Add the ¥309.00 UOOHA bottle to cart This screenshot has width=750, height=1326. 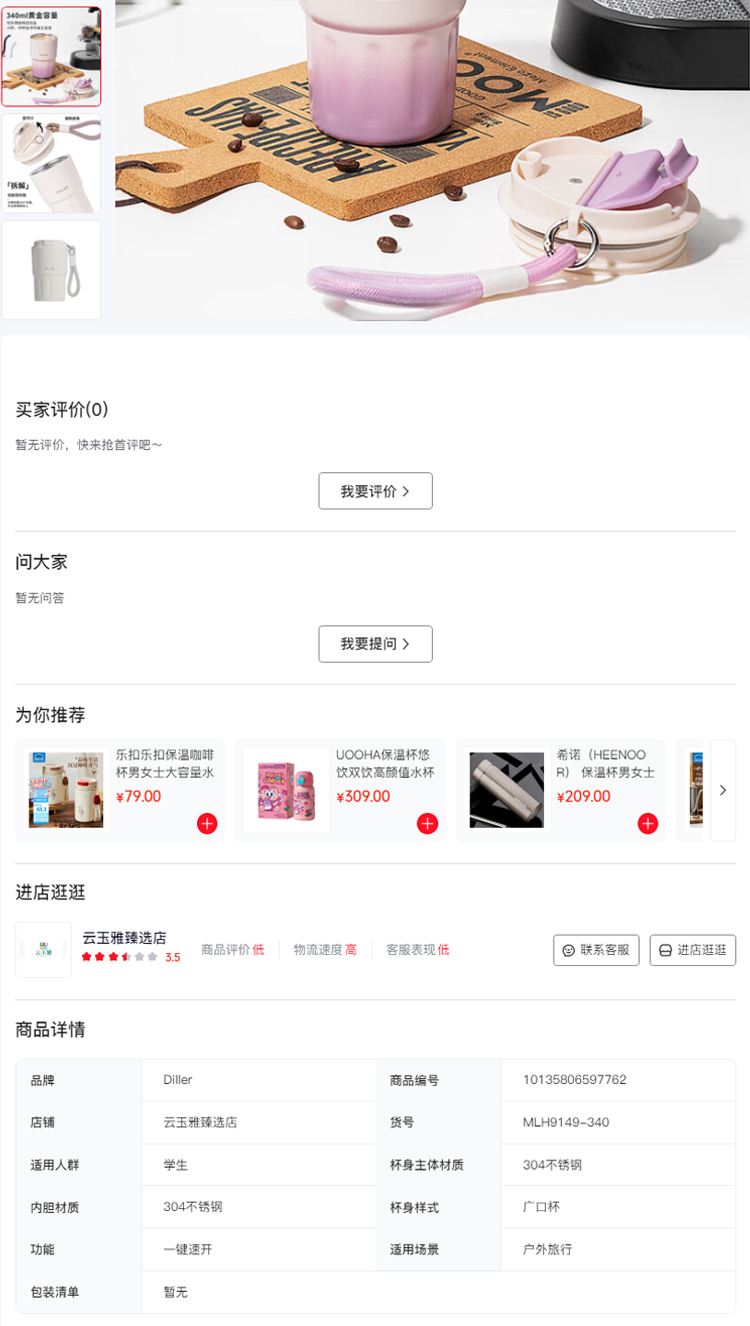427,824
